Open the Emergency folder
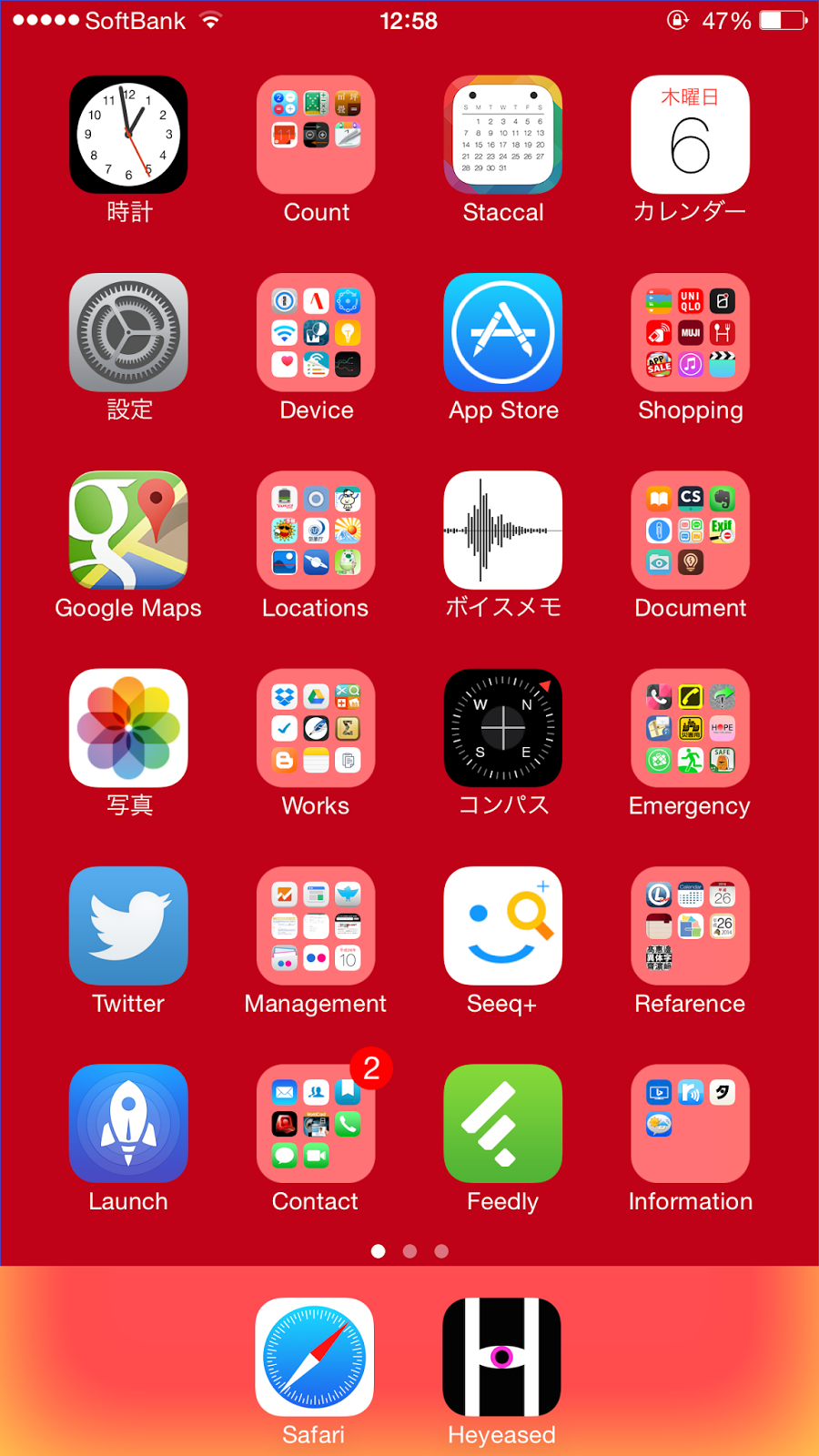Screen dimensions: 819x1456 point(690,728)
